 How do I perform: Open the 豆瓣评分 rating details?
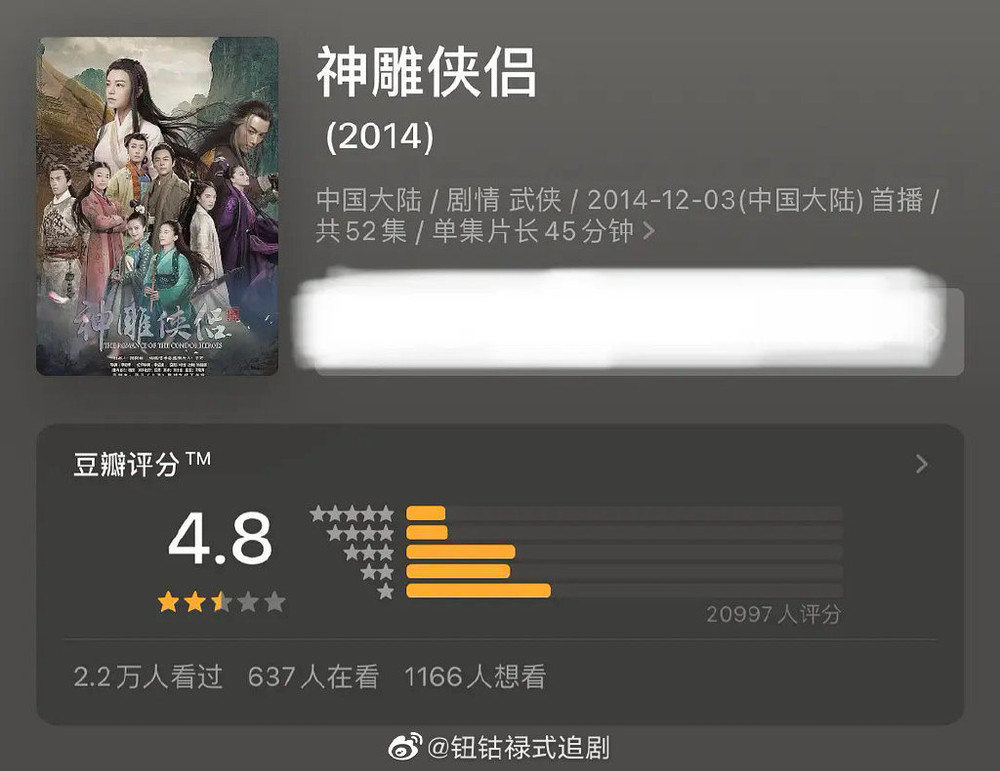coord(921,464)
